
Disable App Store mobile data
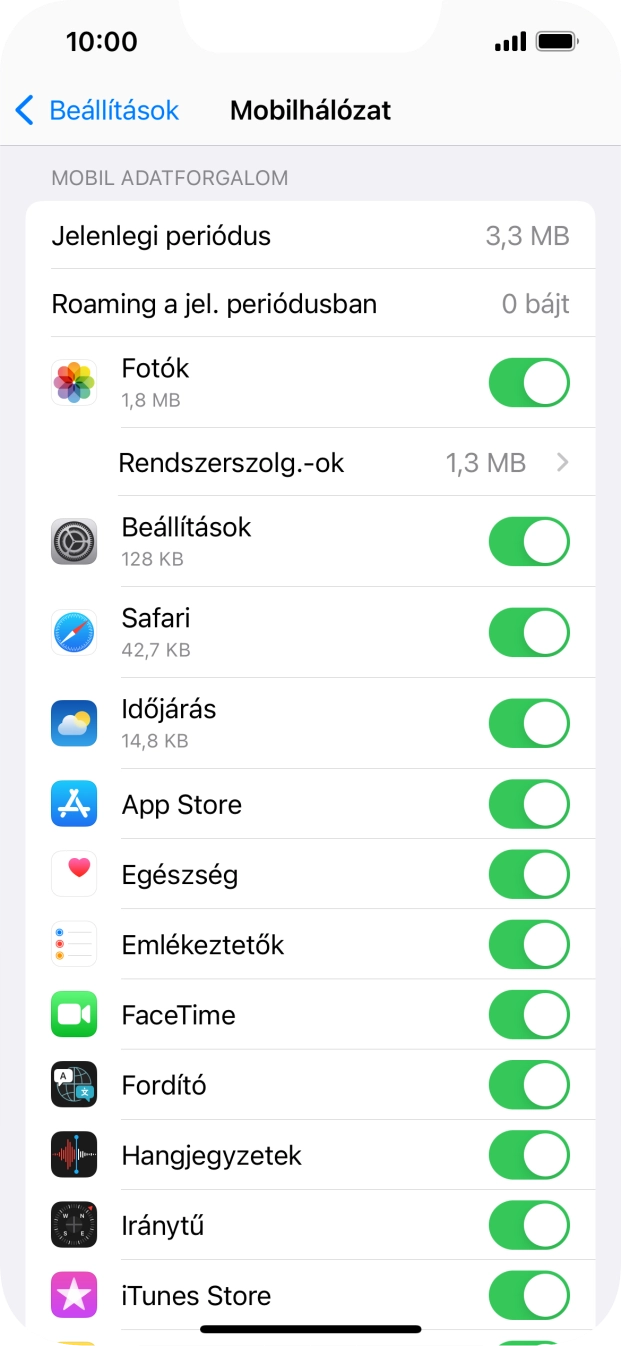(x=528, y=804)
